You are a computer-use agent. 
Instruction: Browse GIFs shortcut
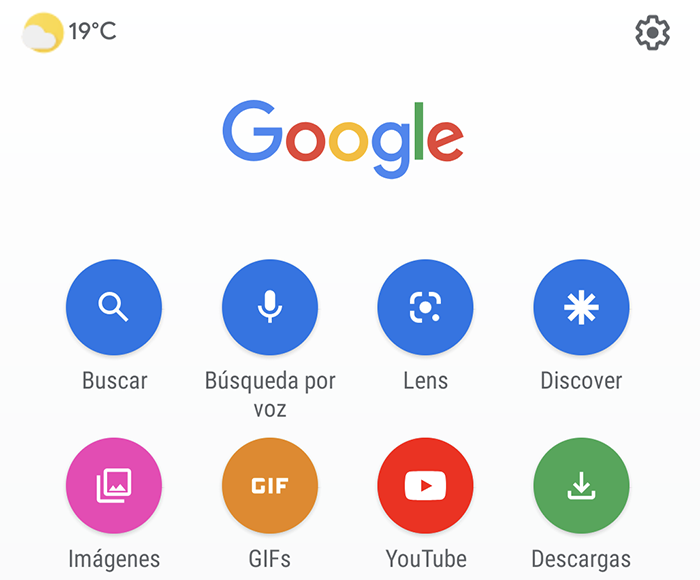270,486
